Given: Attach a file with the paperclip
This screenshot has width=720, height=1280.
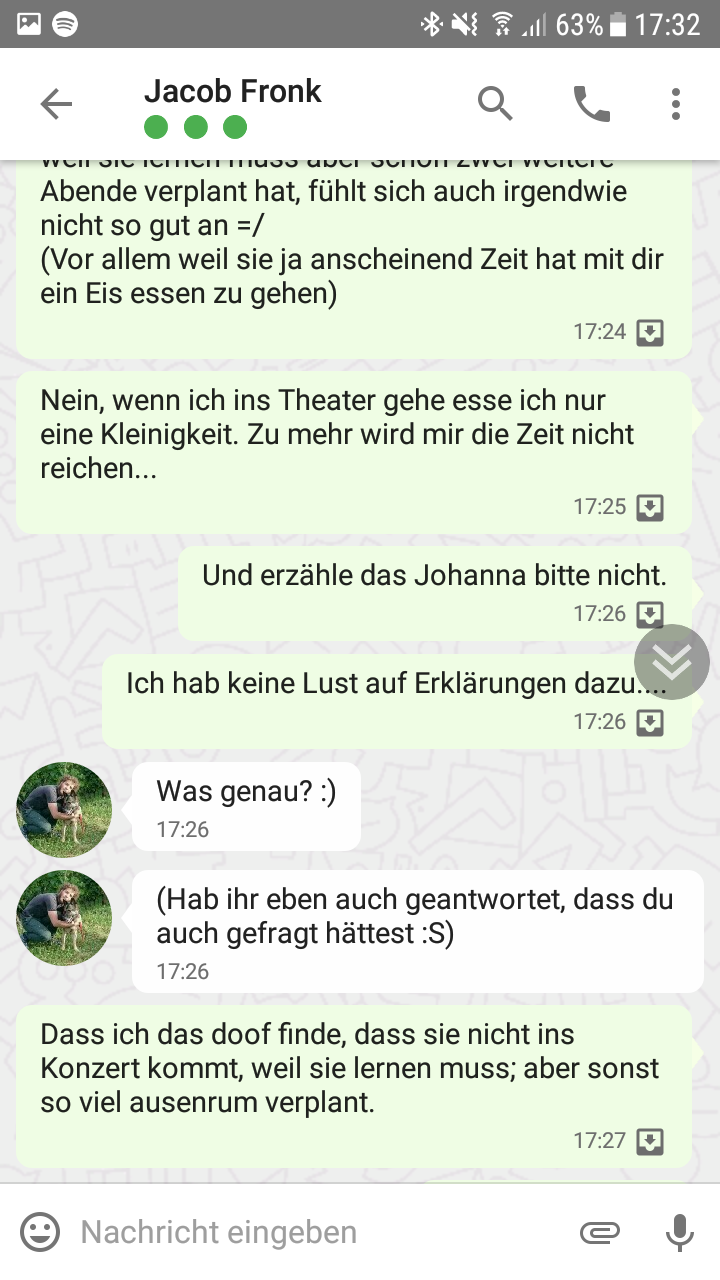Looking at the screenshot, I should [599, 1232].
